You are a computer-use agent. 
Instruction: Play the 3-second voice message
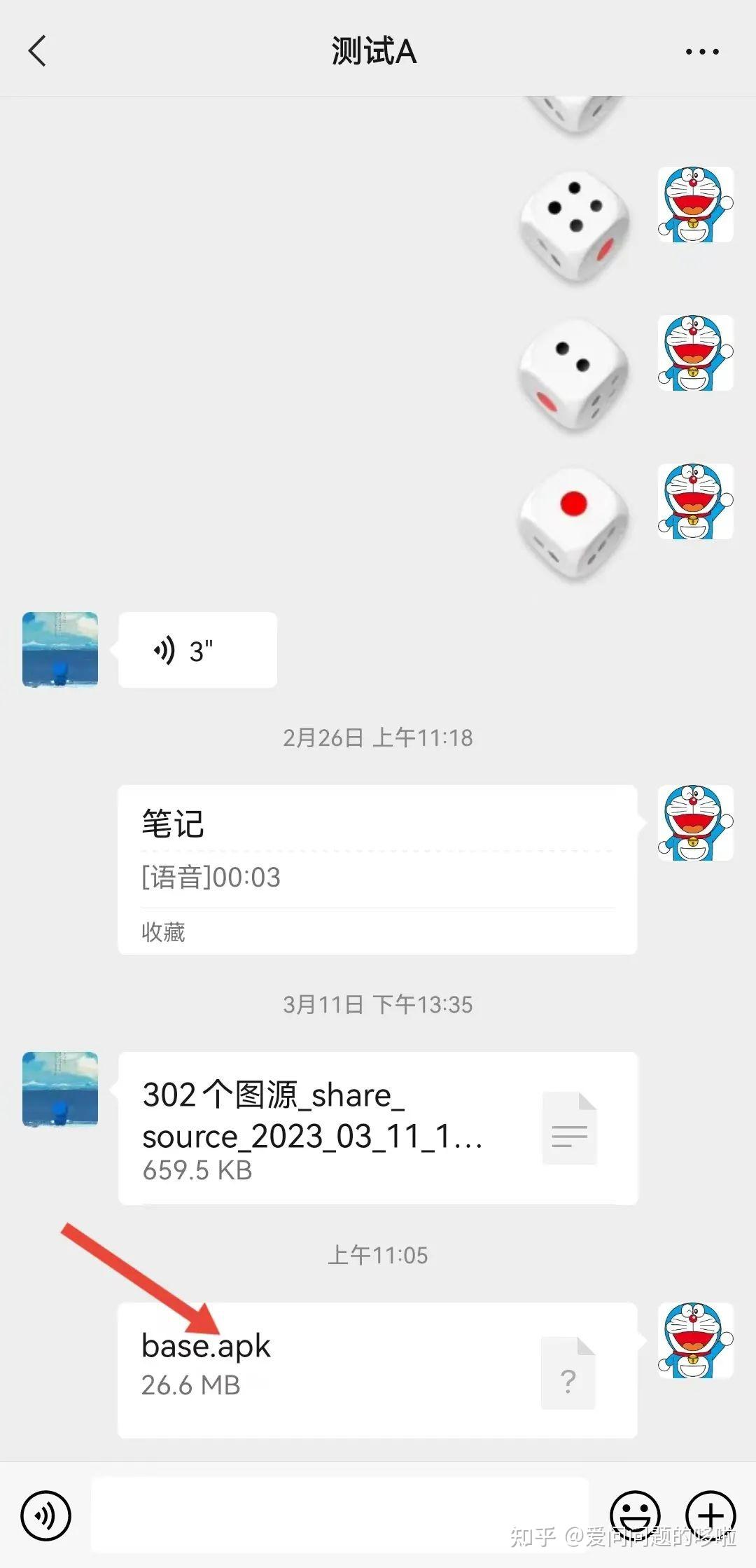(196, 649)
